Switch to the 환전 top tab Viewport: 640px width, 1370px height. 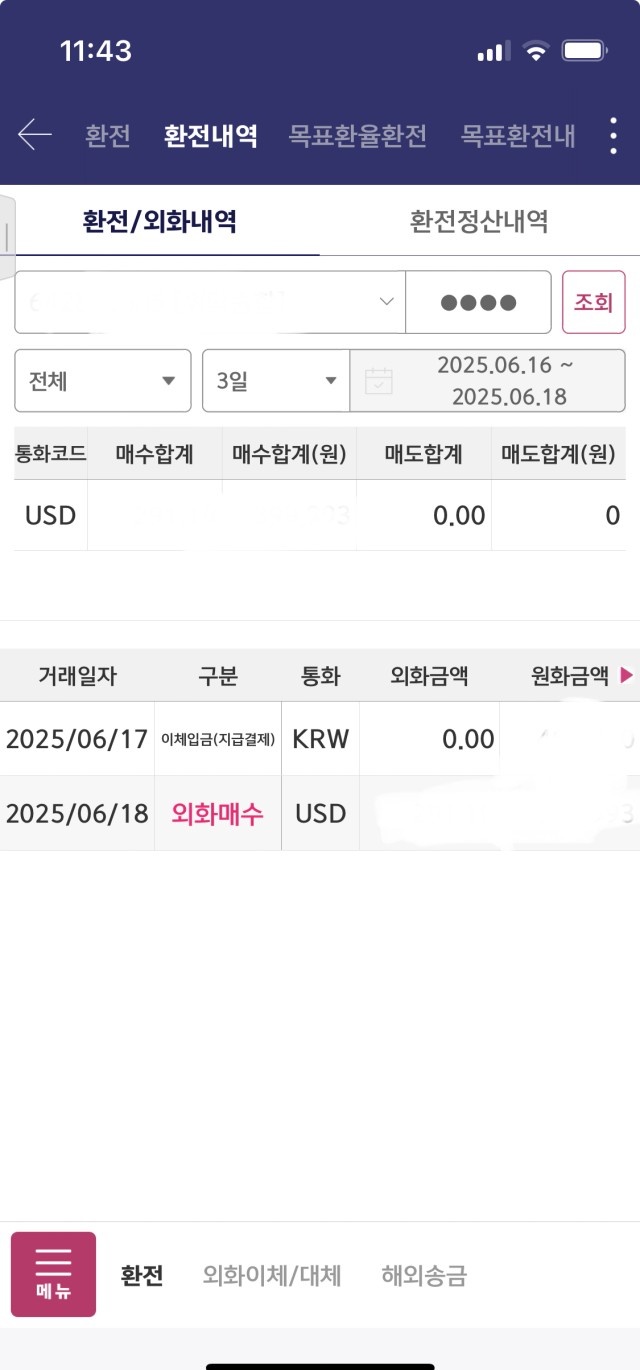(x=108, y=136)
